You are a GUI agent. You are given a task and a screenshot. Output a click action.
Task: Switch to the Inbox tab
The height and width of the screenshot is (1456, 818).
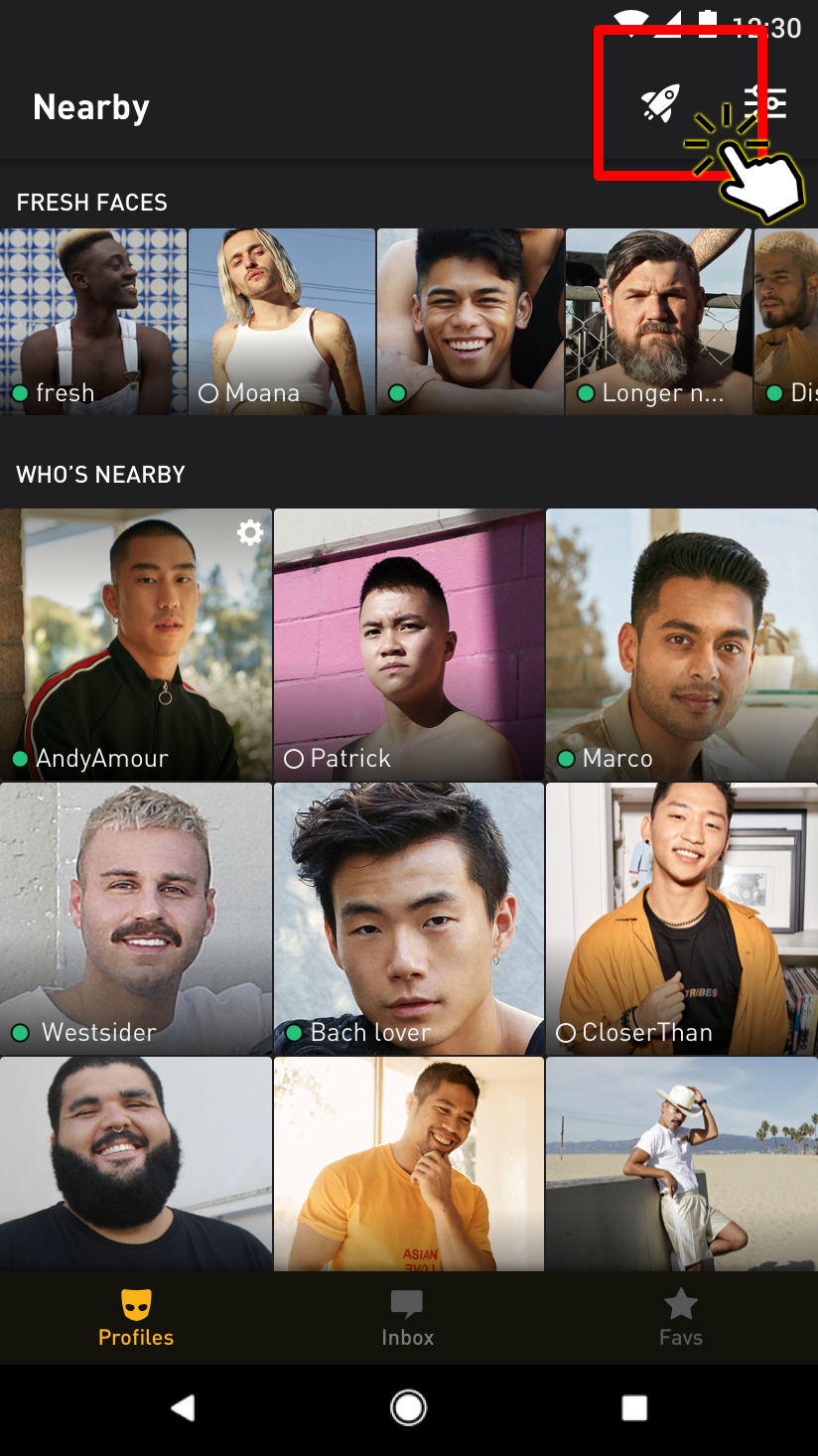pyautogui.click(x=408, y=1318)
